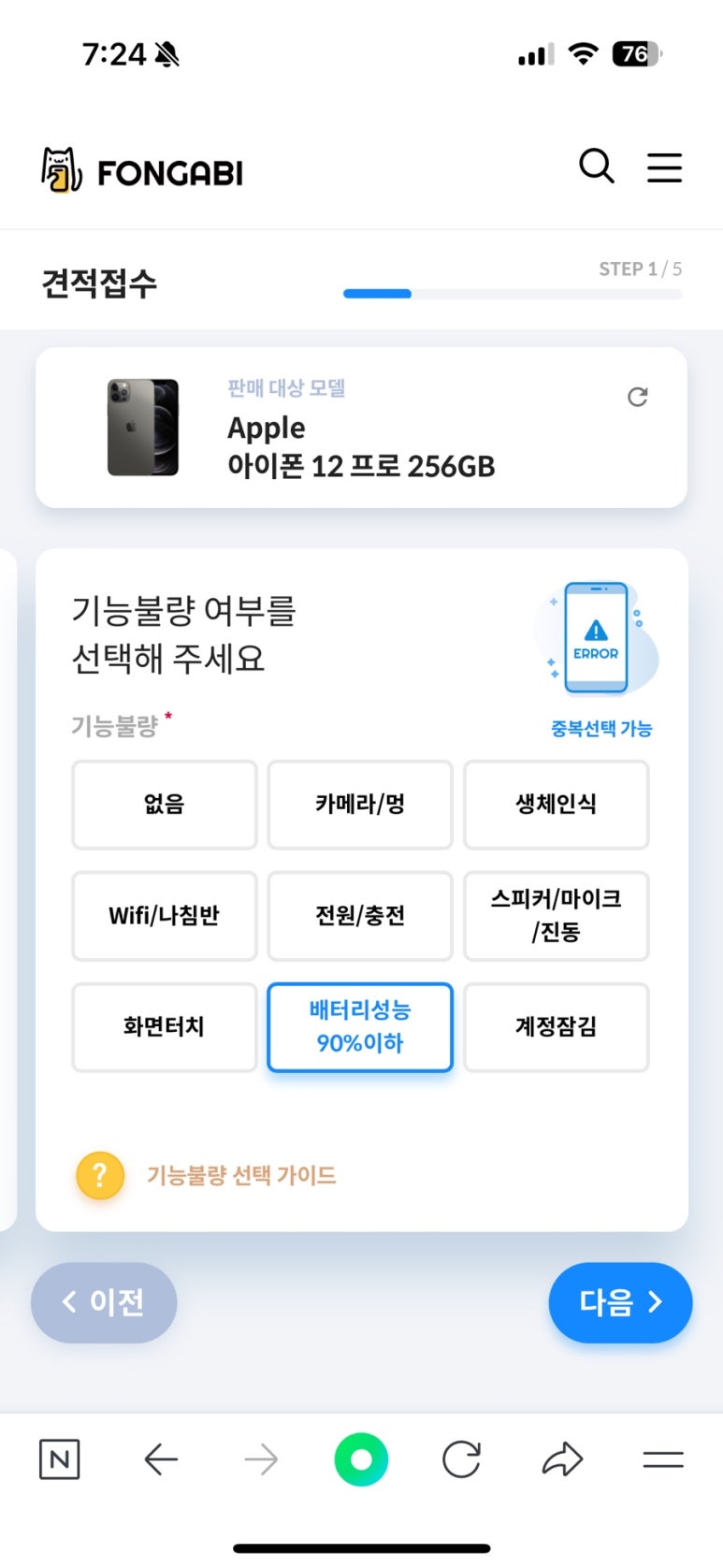Screen dimensions: 723x1568
Task: Tap the browser back arrow
Action: [161, 1459]
